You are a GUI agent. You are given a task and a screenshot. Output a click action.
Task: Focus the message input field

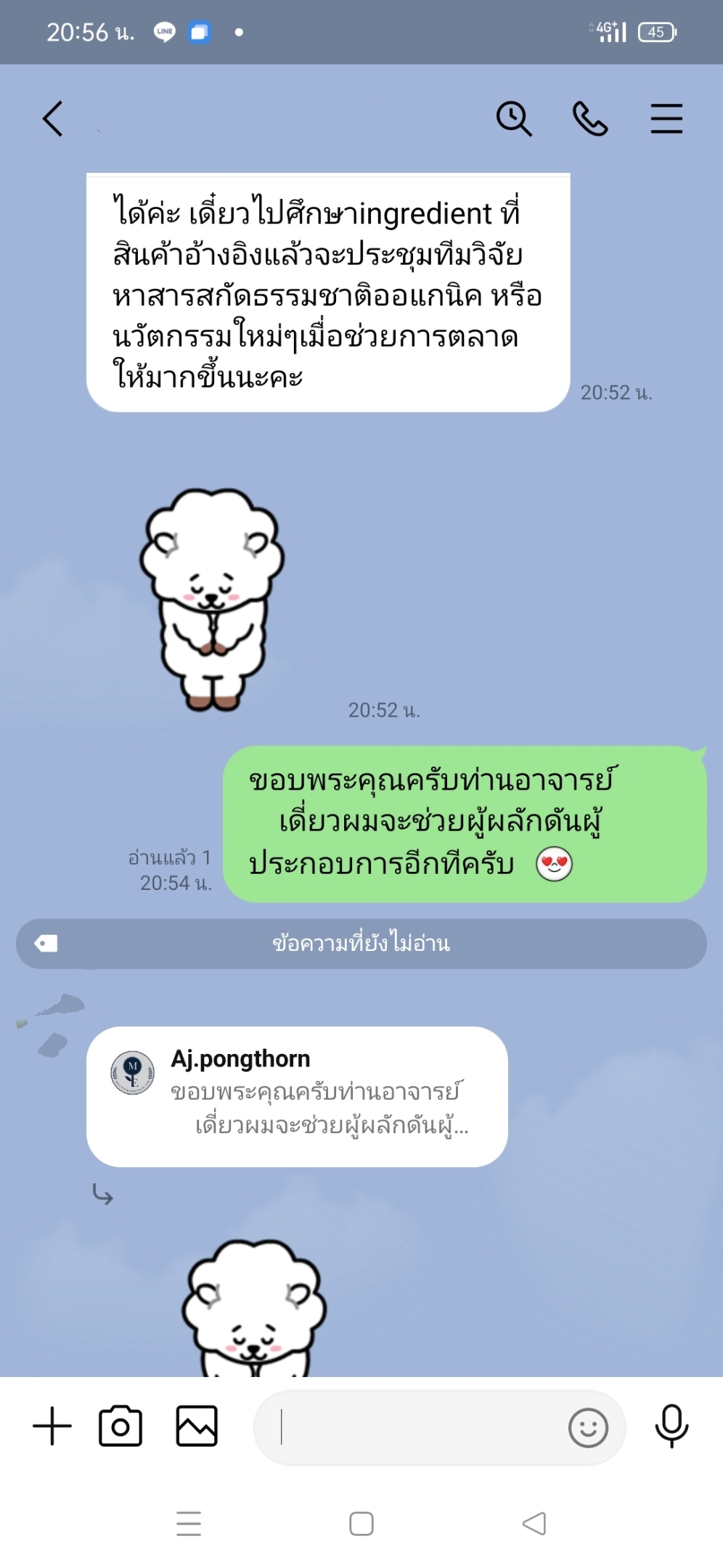coord(414,1428)
